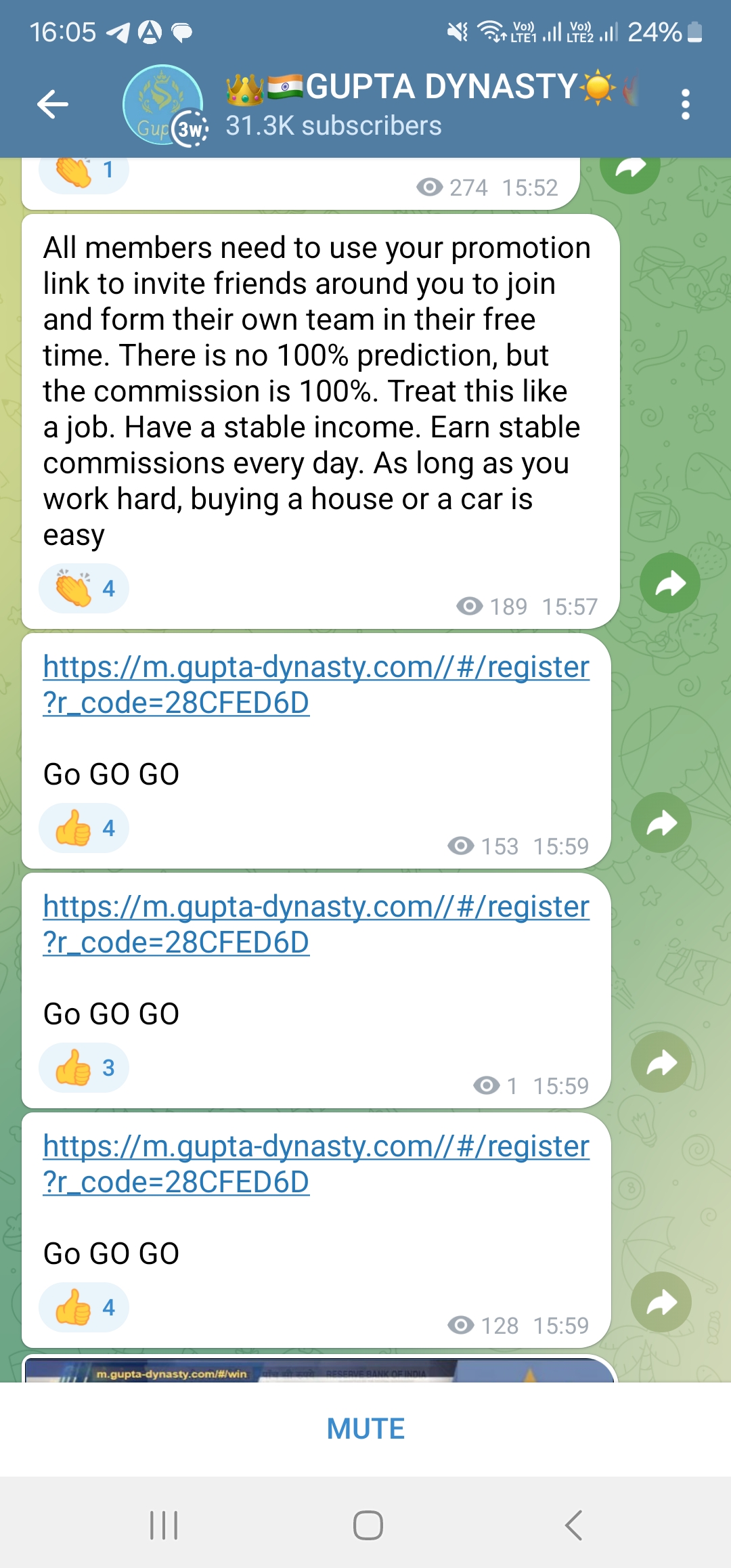Screen dimensions: 731x1568
Task: Forward the Go GO GO message with 128 views
Action: coord(661,1303)
